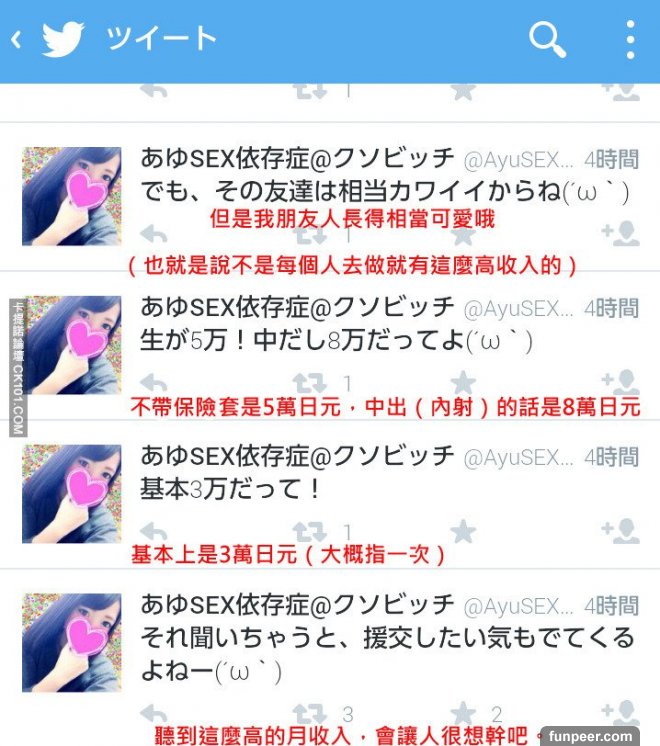Favorite the 生が5万 tweet with the star
The width and height of the screenshot is (660, 746).
coord(462,382)
